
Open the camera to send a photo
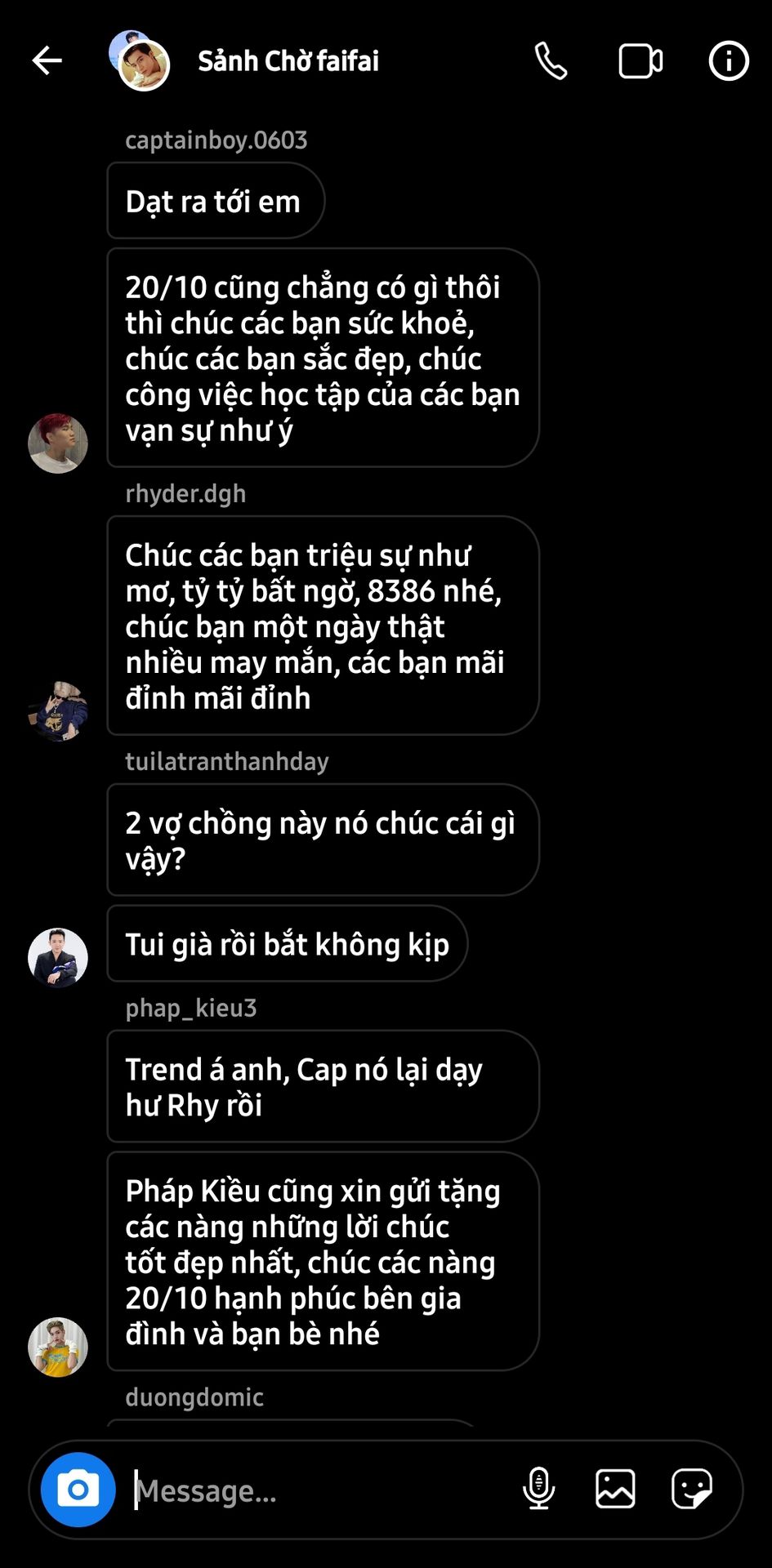[x=78, y=1490]
